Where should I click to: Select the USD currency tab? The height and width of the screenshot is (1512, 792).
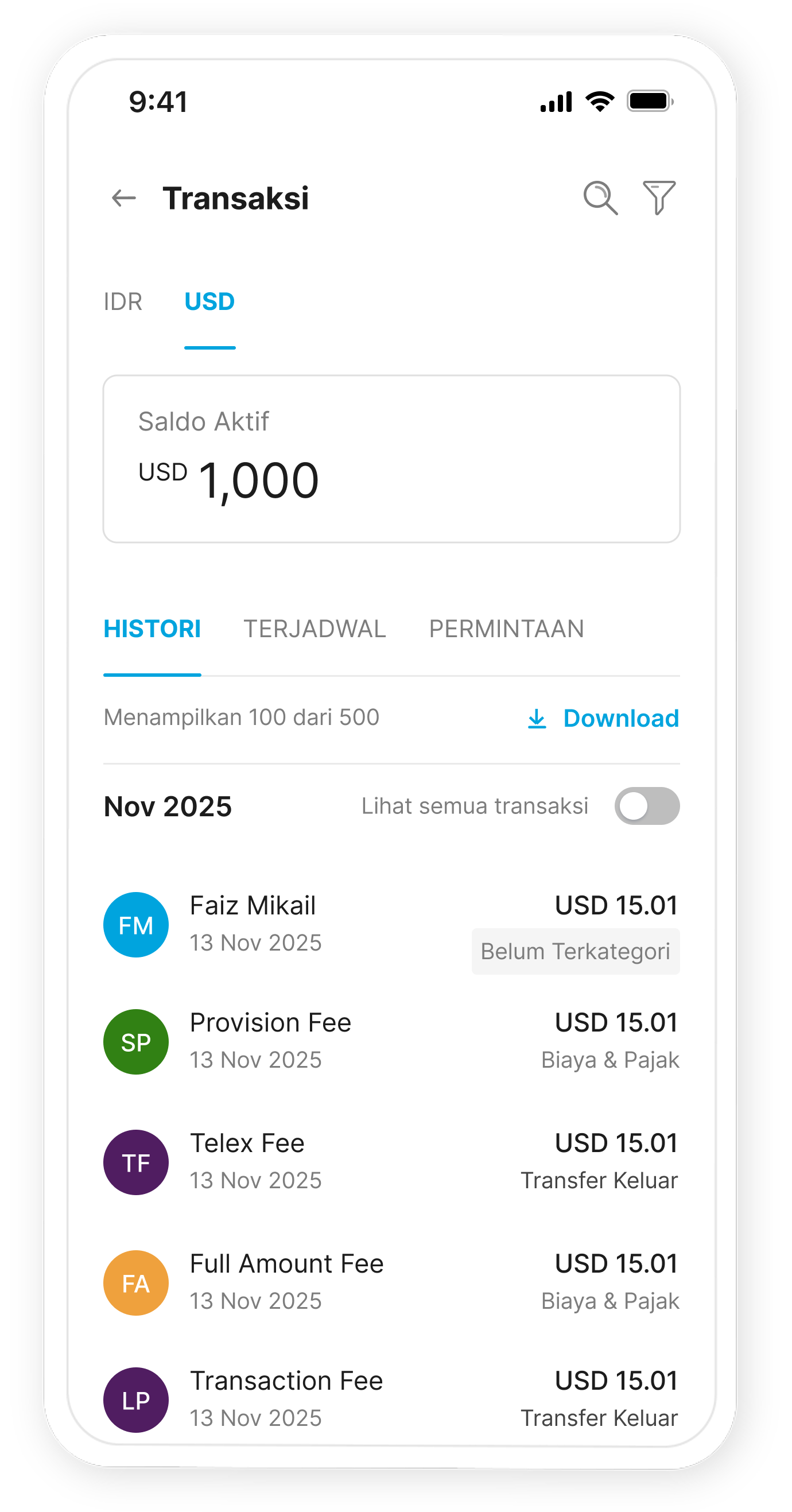(x=209, y=302)
